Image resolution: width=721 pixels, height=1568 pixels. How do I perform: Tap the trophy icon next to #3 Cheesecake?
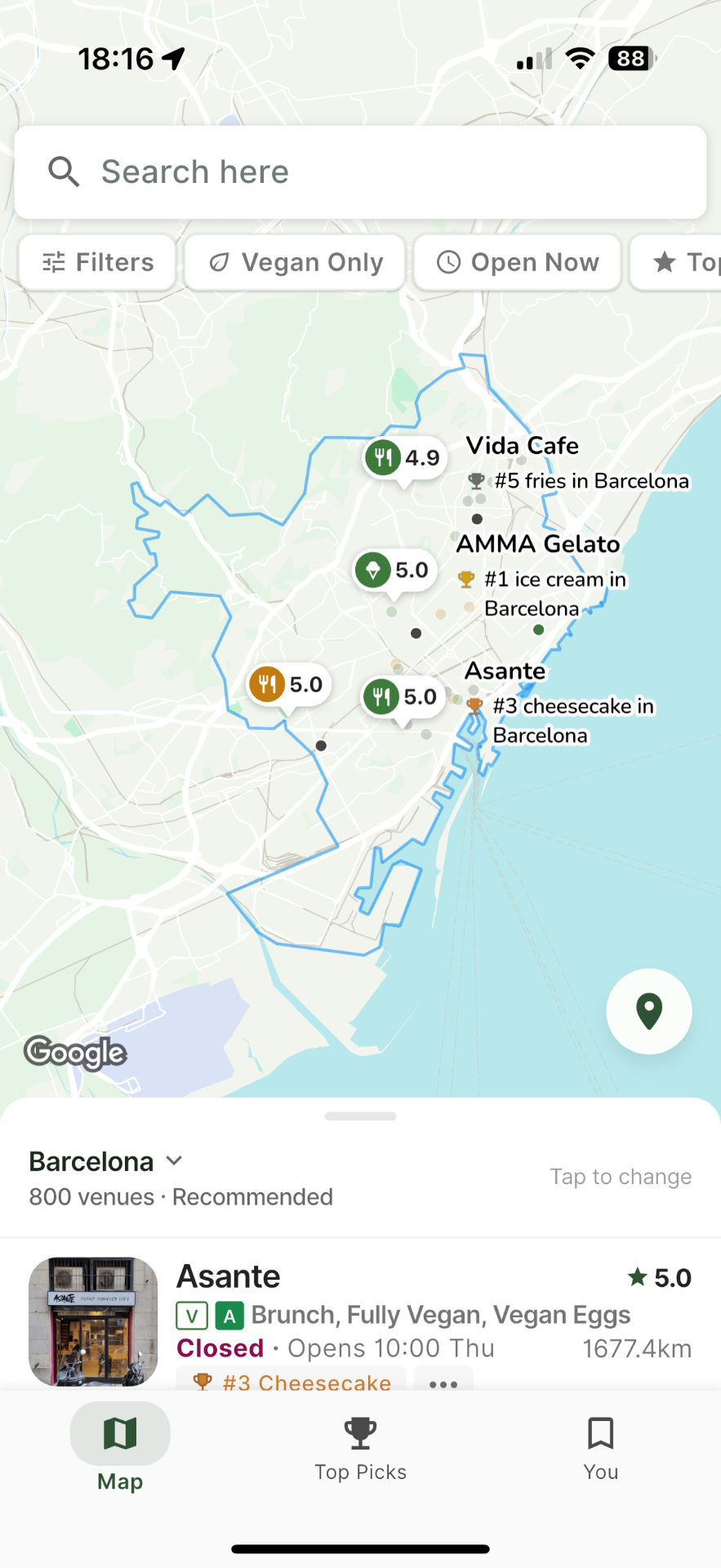(x=201, y=1382)
